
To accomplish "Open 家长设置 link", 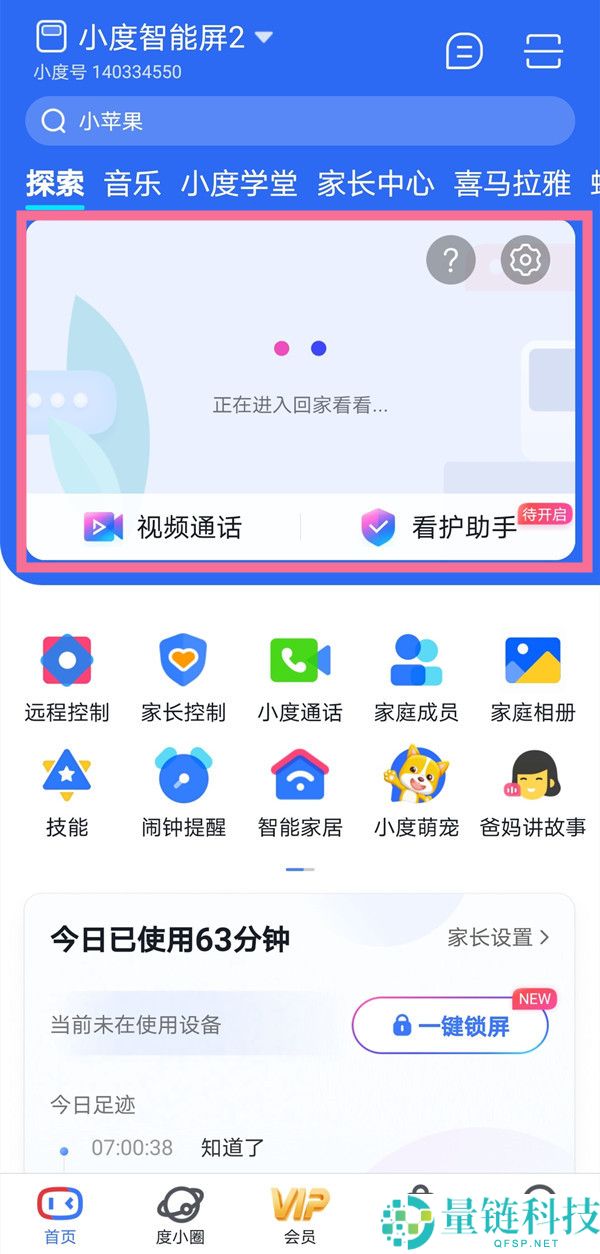I will tap(498, 937).
